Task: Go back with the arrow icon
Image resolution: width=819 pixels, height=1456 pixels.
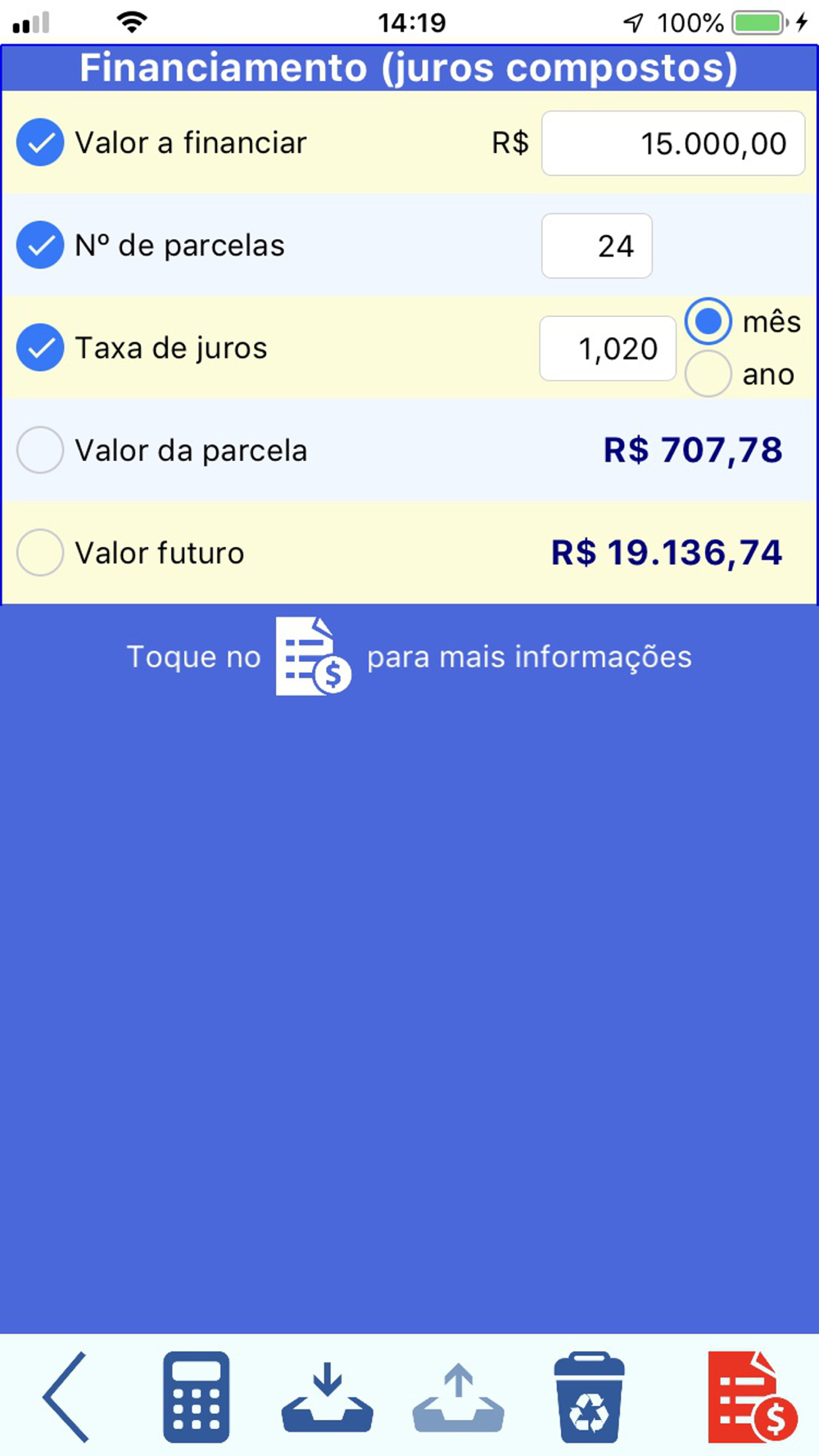Action: point(66,1397)
